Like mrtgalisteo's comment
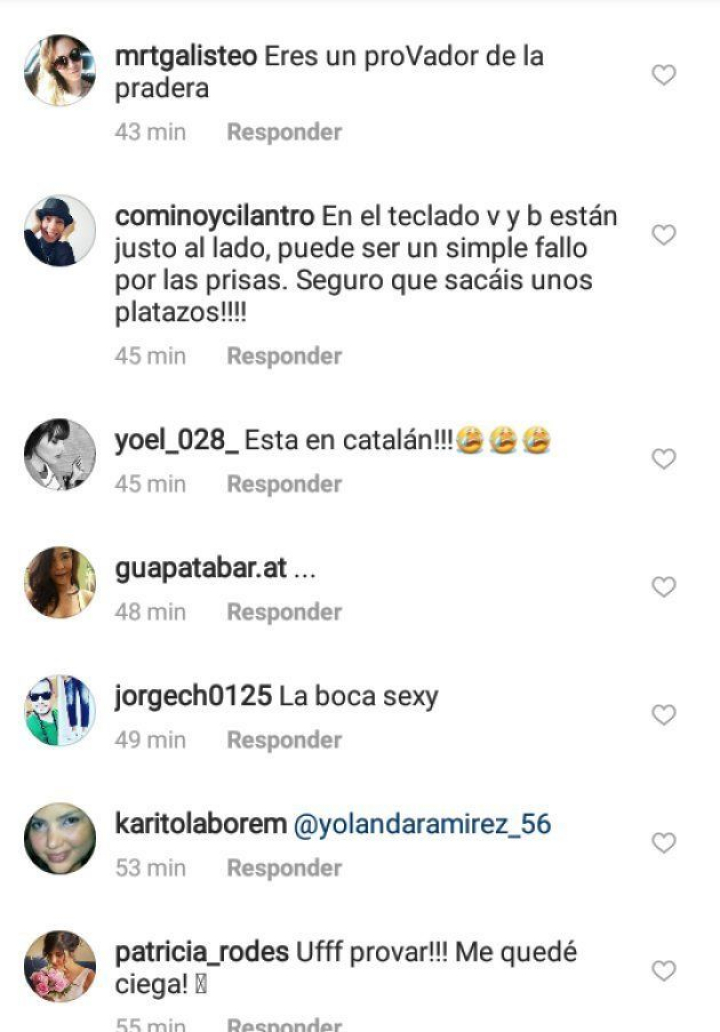 click(x=664, y=75)
